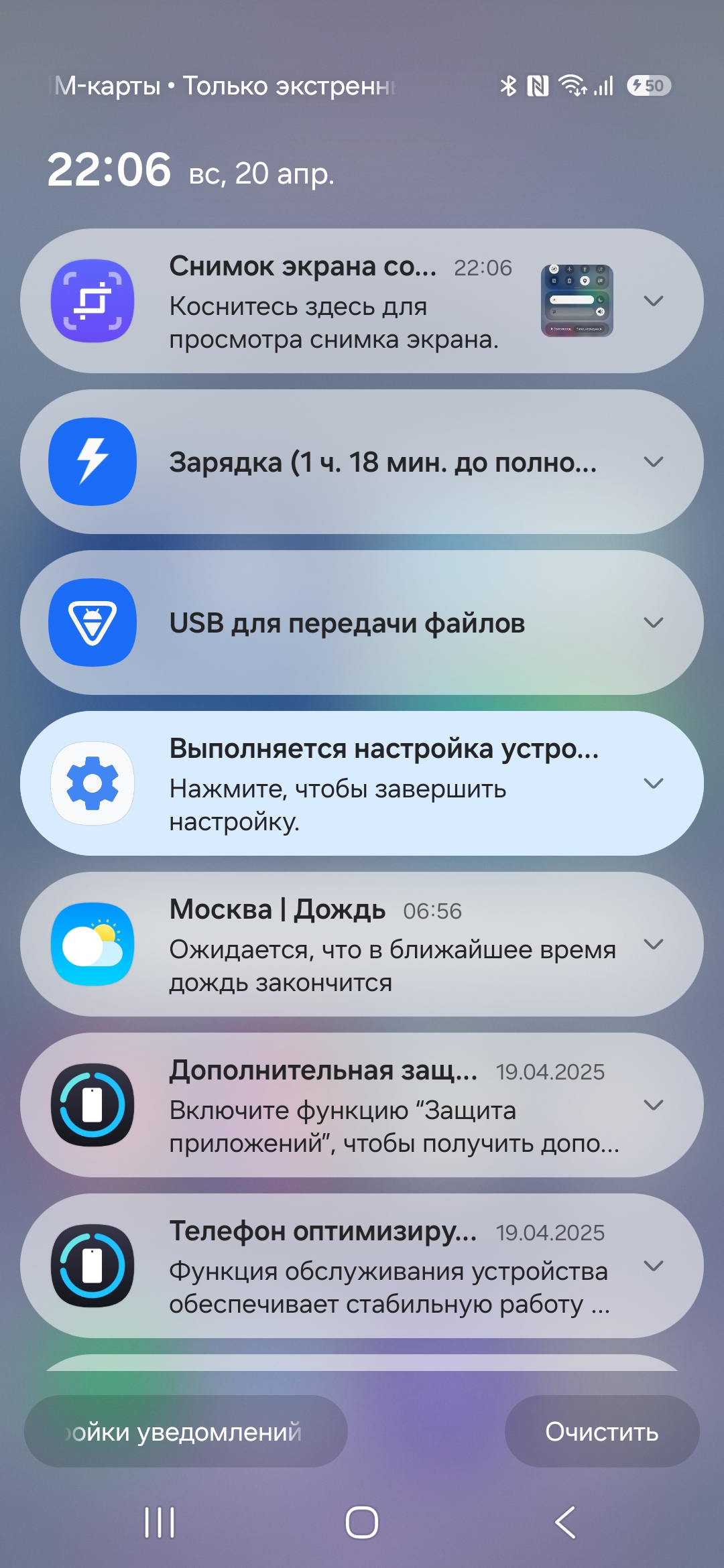The image size is (724, 1568).
Task: Expand the additional protection notification chevron
Action: point(654,1105)
